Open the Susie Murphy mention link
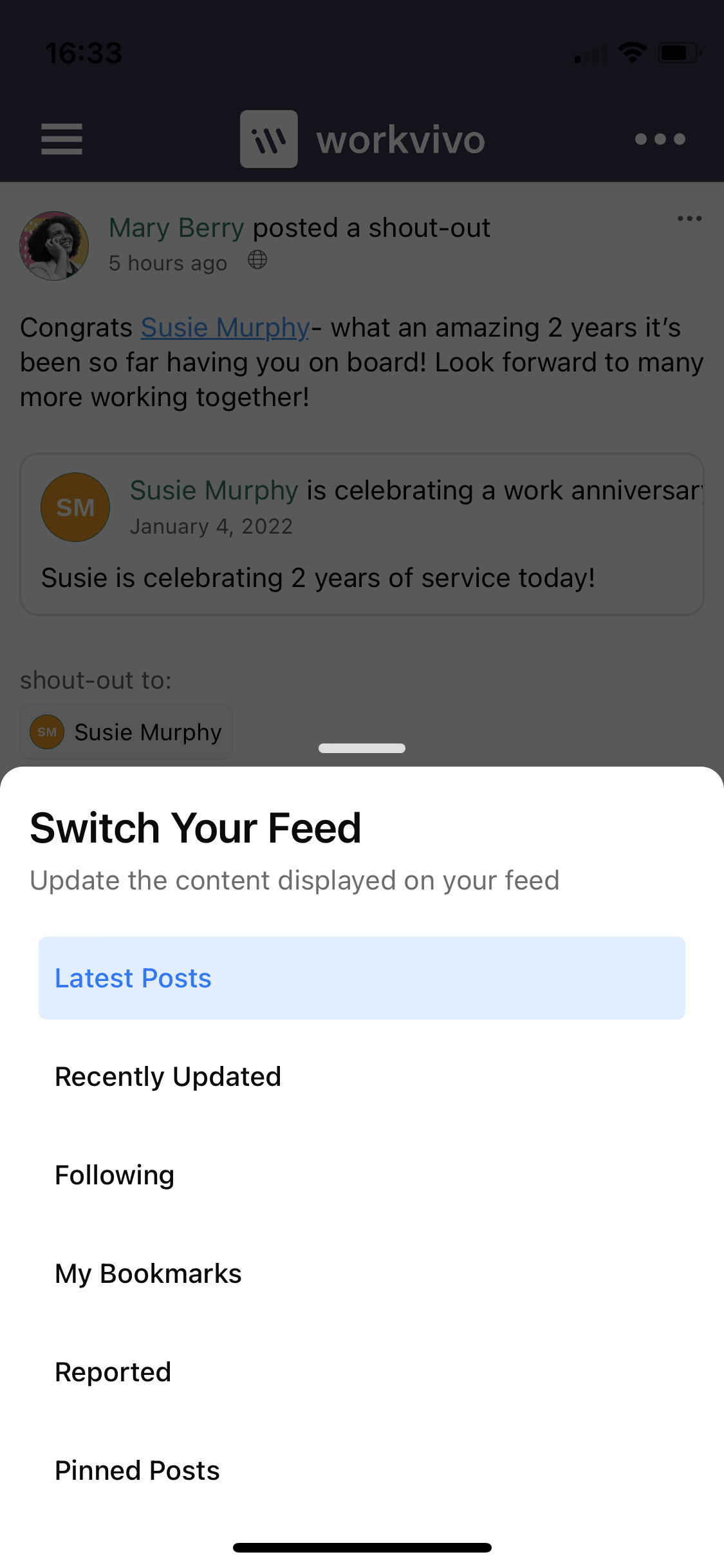Viewport: 724px width, 1568px height. click(225, 328)
